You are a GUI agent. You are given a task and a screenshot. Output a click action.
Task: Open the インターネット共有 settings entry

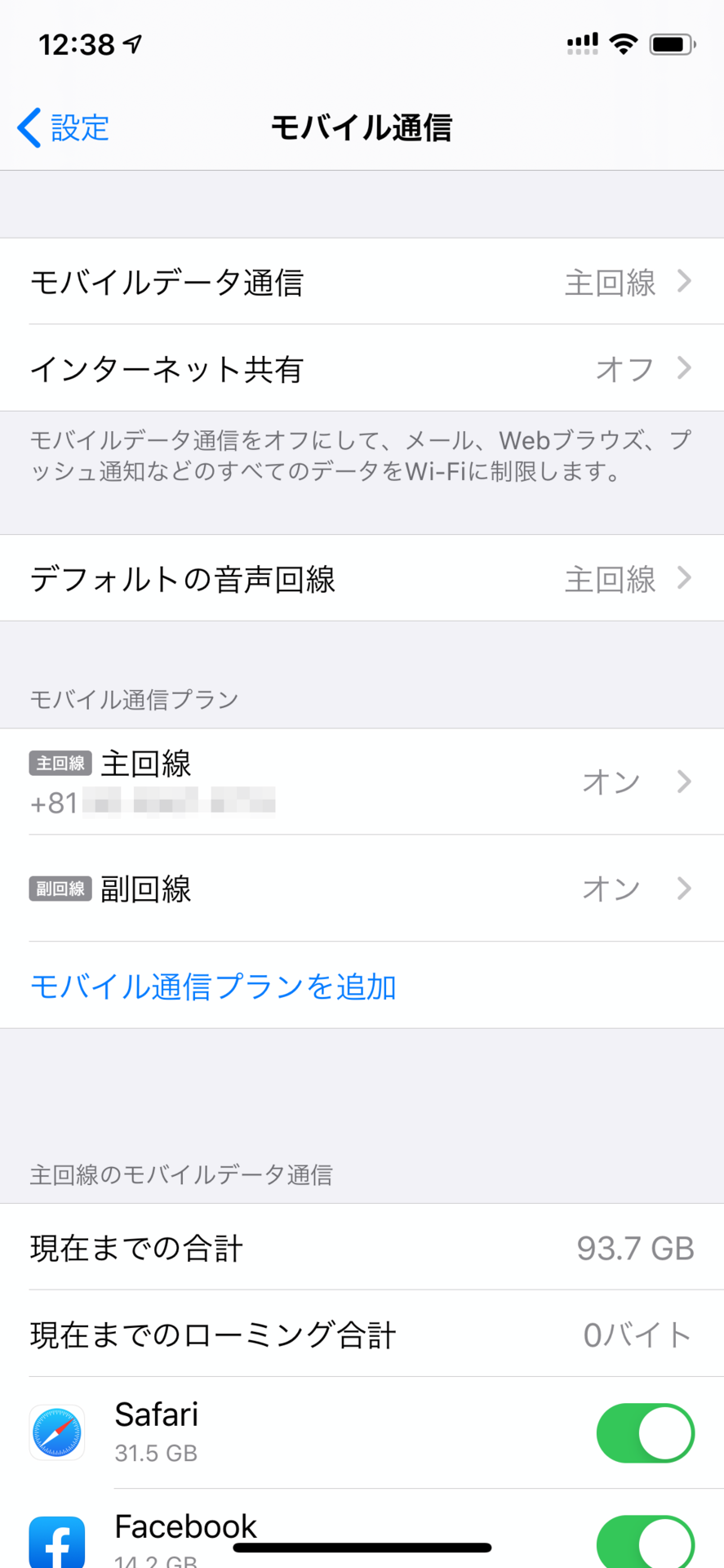[x=362, y=370]
